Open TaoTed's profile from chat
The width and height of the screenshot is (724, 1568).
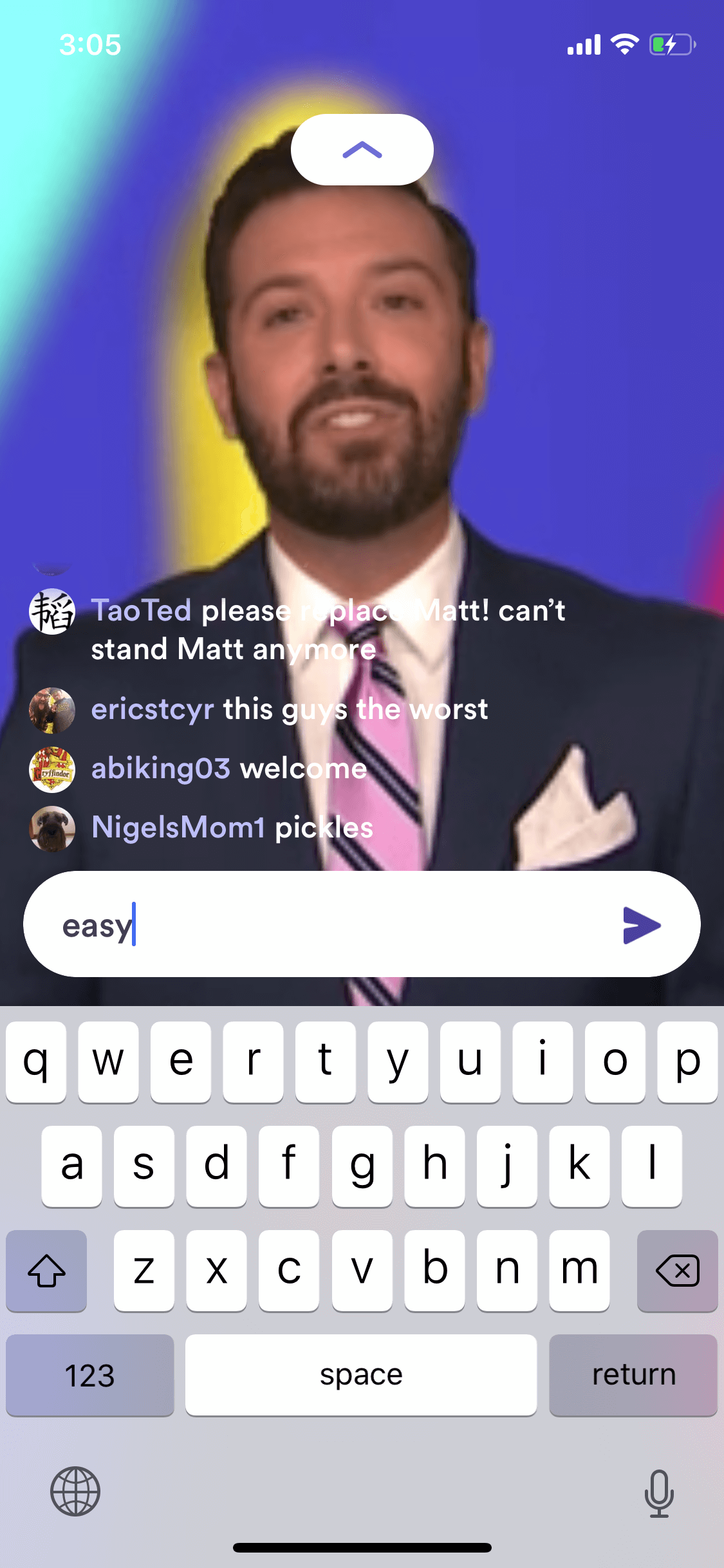(52, 611)
